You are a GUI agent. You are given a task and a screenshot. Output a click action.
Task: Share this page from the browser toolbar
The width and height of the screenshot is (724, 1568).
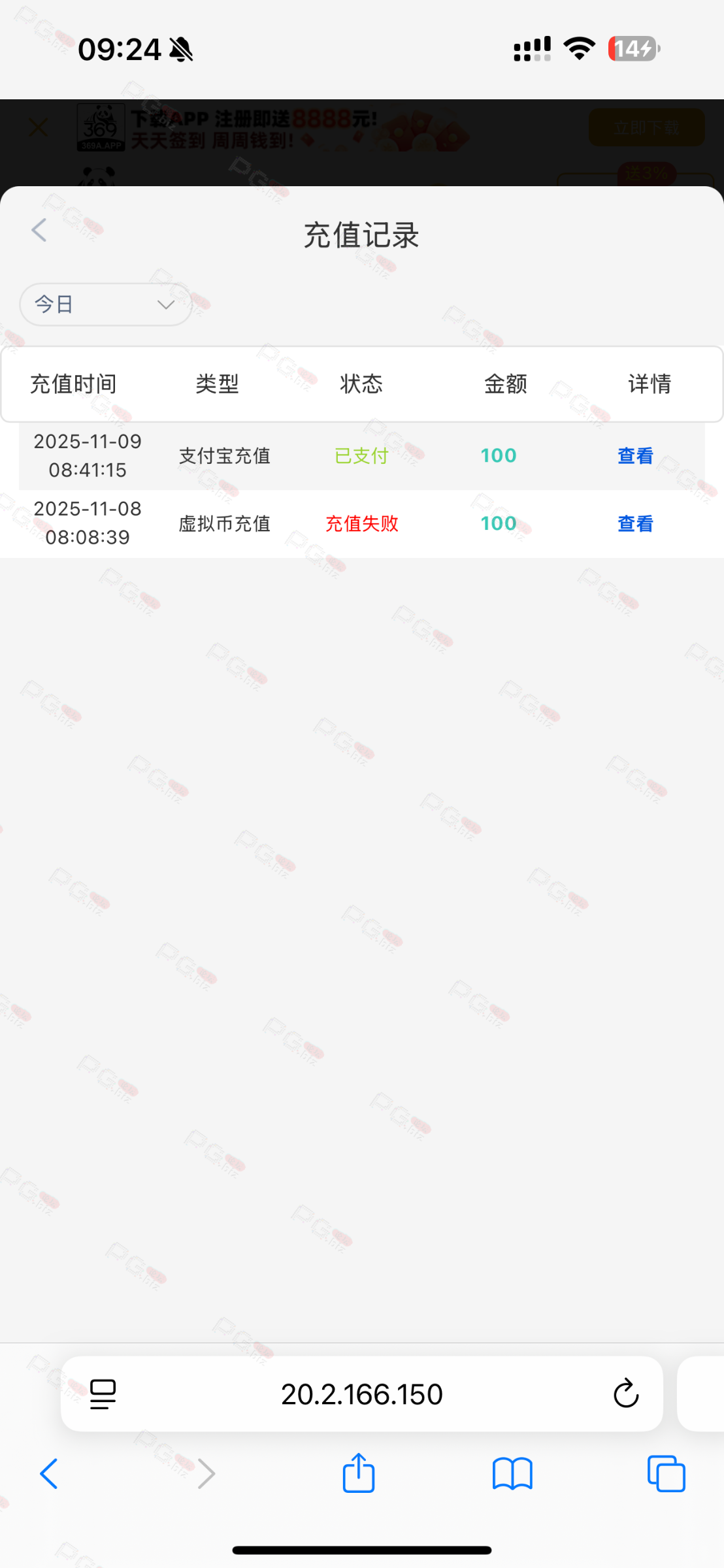click(359, 1473)
